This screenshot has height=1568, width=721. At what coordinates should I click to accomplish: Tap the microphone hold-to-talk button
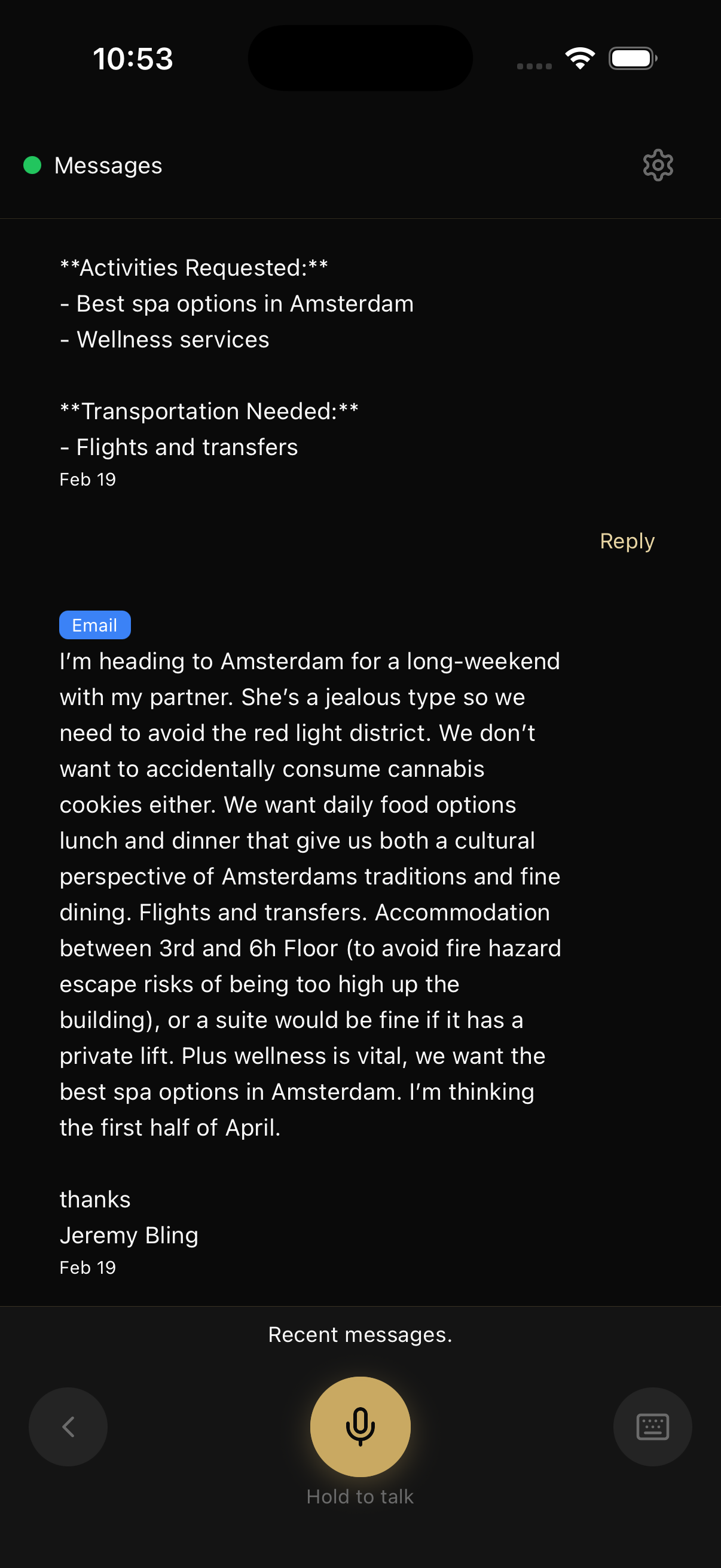tap(360, 1426)
